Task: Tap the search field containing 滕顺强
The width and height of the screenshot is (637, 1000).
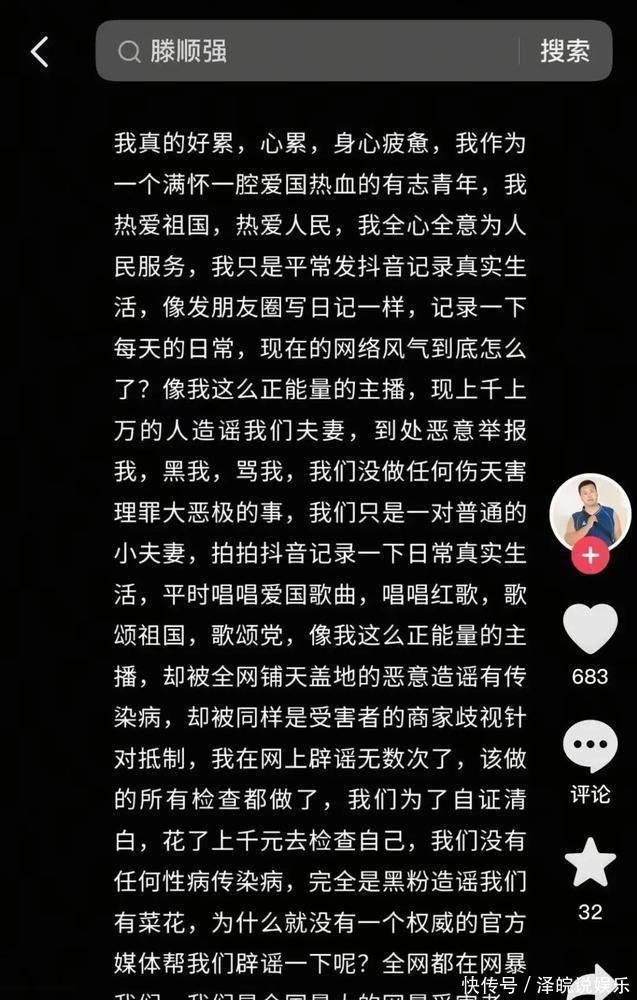Action: (310, 51)
